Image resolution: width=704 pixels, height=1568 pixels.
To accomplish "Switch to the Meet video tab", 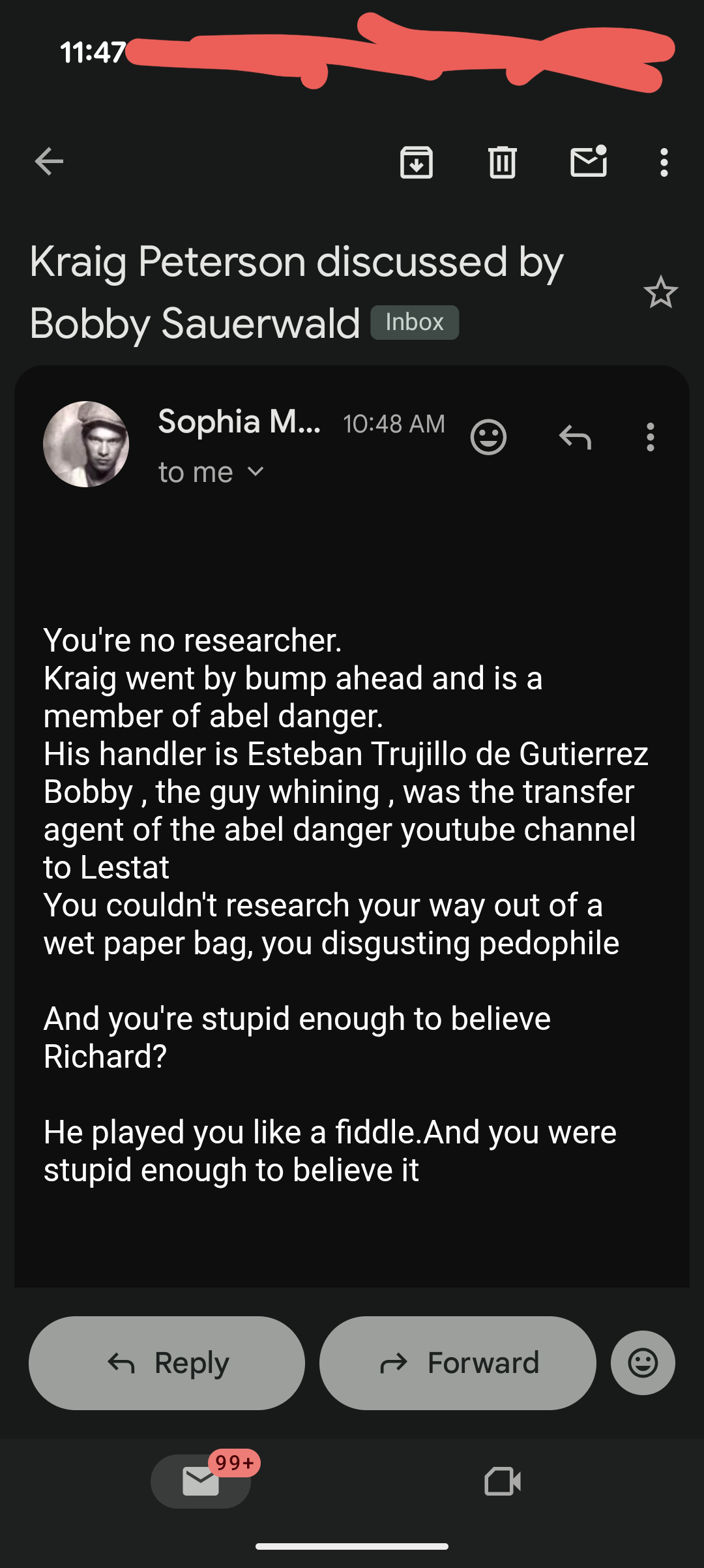I will point(503,1481).
